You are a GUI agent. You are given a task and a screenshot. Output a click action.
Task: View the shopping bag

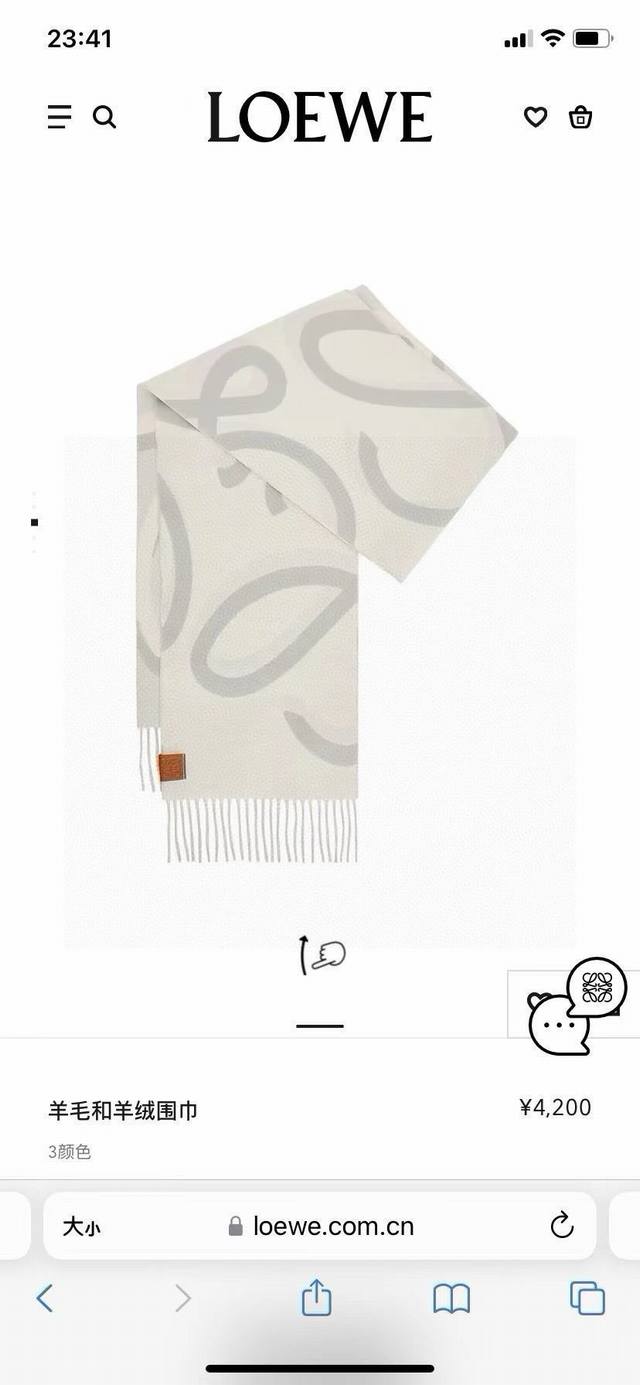(x=580, y=117)
